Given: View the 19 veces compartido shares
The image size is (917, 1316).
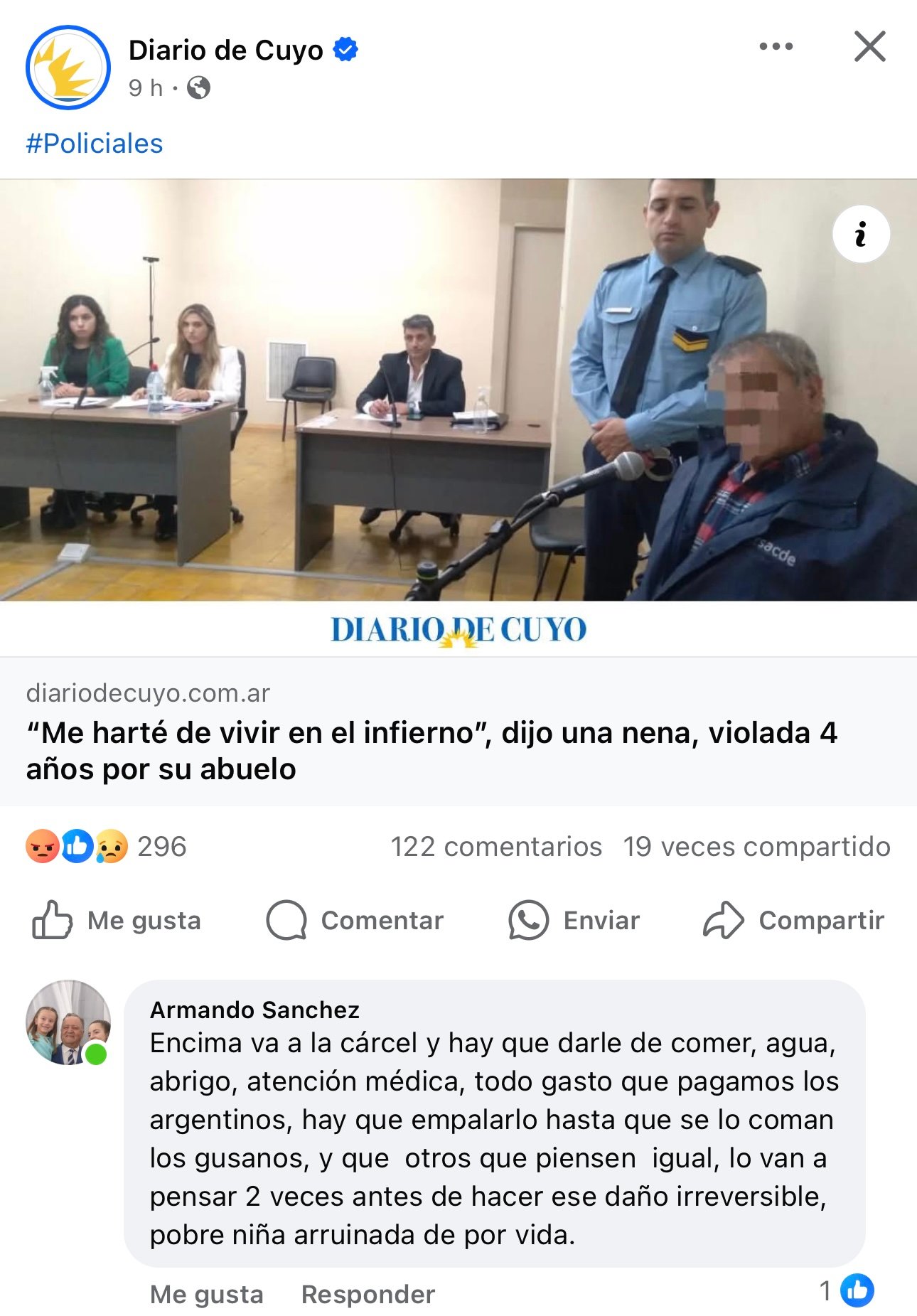Looking at the screenshot, I should point(756,847).
